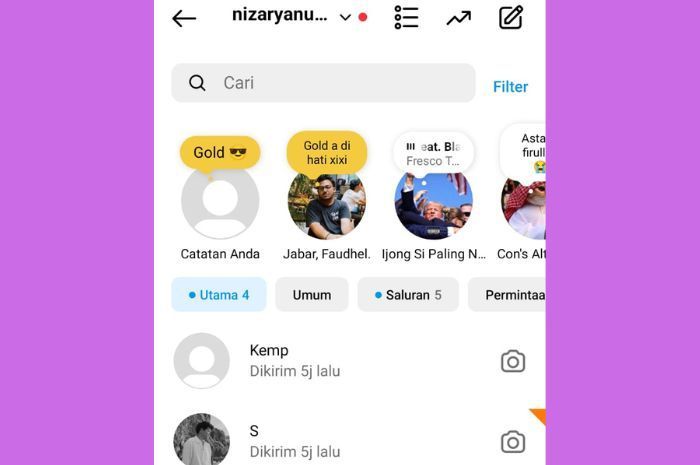Open the insights trend-arrow icon
The width and height of the screenshot is (700, 465).
pyautogui.click(x=458, y=18)
